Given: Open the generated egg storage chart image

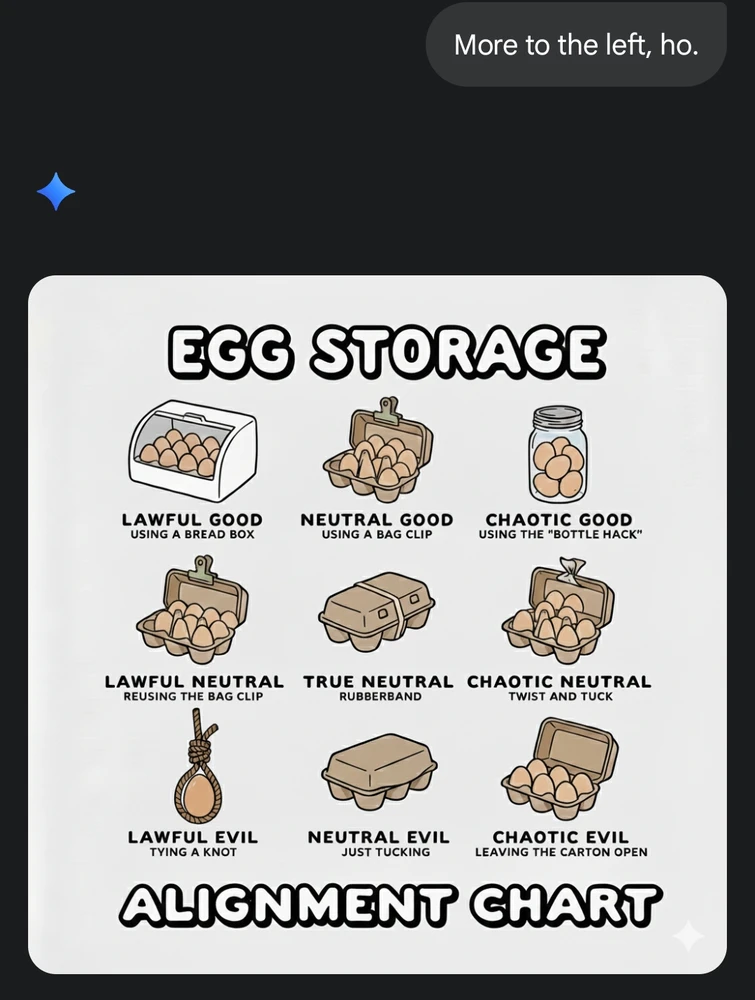Looking at the screenshot, I should [377, 624].
